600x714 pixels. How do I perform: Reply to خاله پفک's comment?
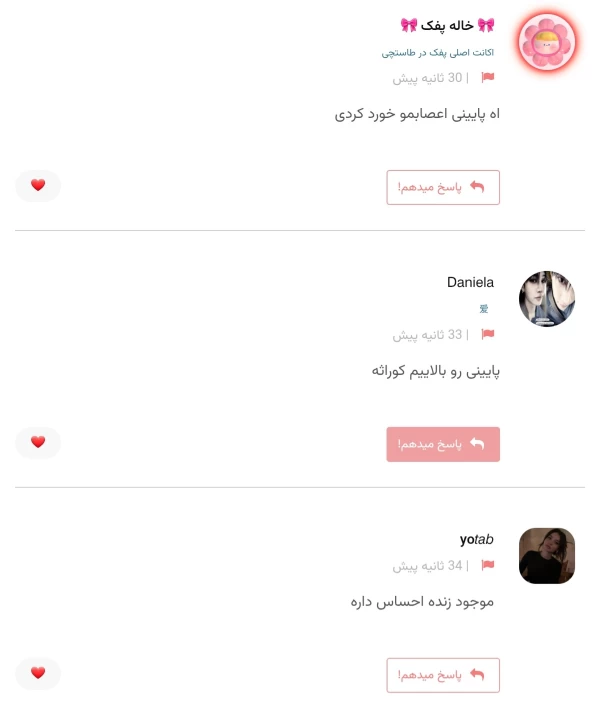click(443, 187)
